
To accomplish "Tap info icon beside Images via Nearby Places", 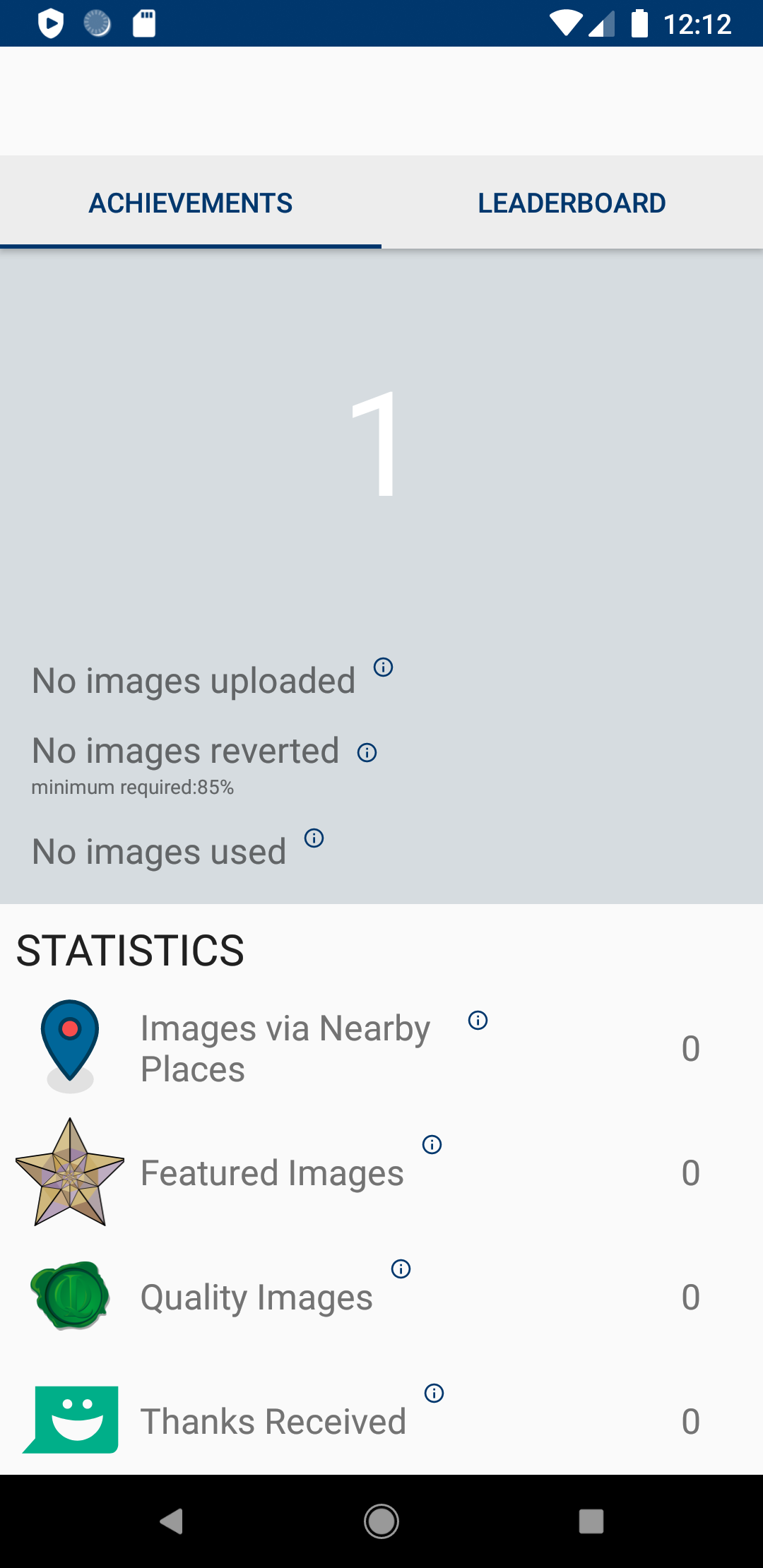I will (x=478, y=1021).
